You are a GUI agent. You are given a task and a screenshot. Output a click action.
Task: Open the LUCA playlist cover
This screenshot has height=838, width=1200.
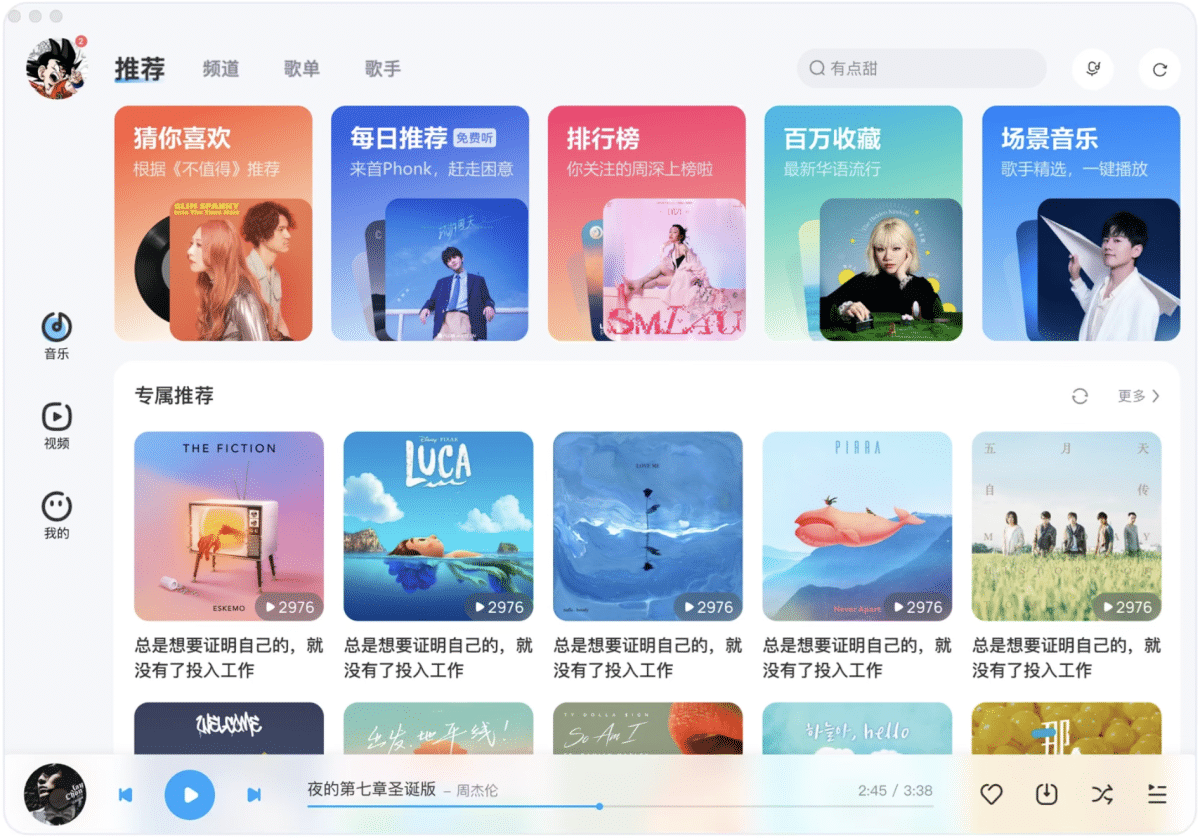tap(438, 526)
